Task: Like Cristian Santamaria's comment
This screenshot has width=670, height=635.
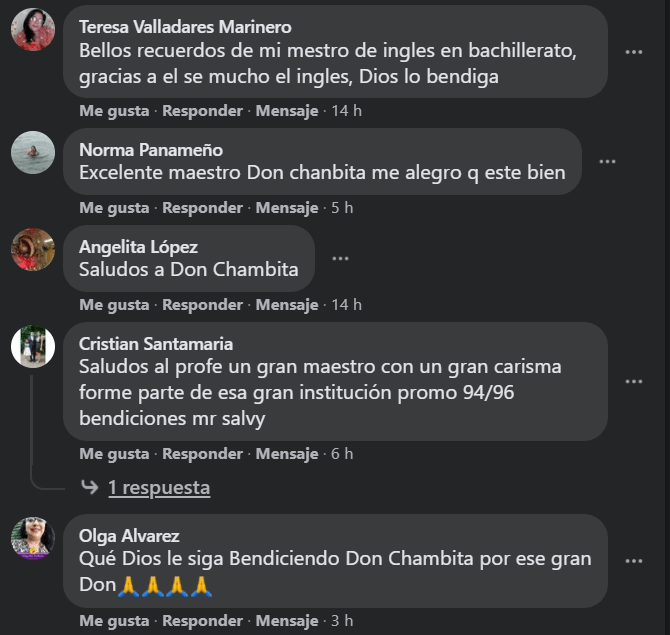Action: point(114,454)
